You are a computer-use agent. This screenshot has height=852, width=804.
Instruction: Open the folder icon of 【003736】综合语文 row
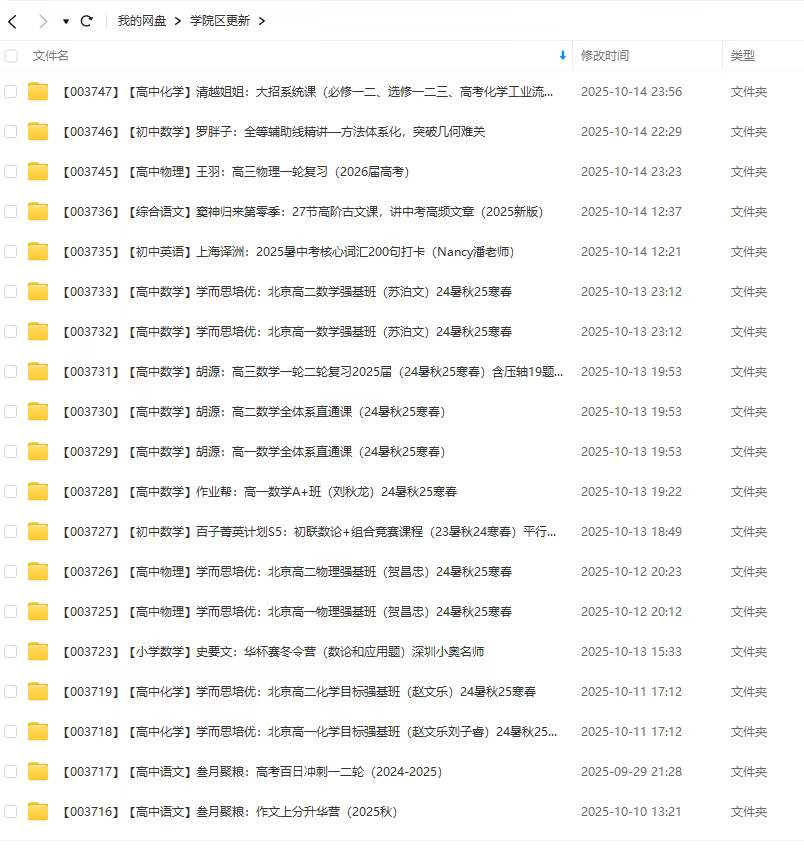click(x=39, y=211)
